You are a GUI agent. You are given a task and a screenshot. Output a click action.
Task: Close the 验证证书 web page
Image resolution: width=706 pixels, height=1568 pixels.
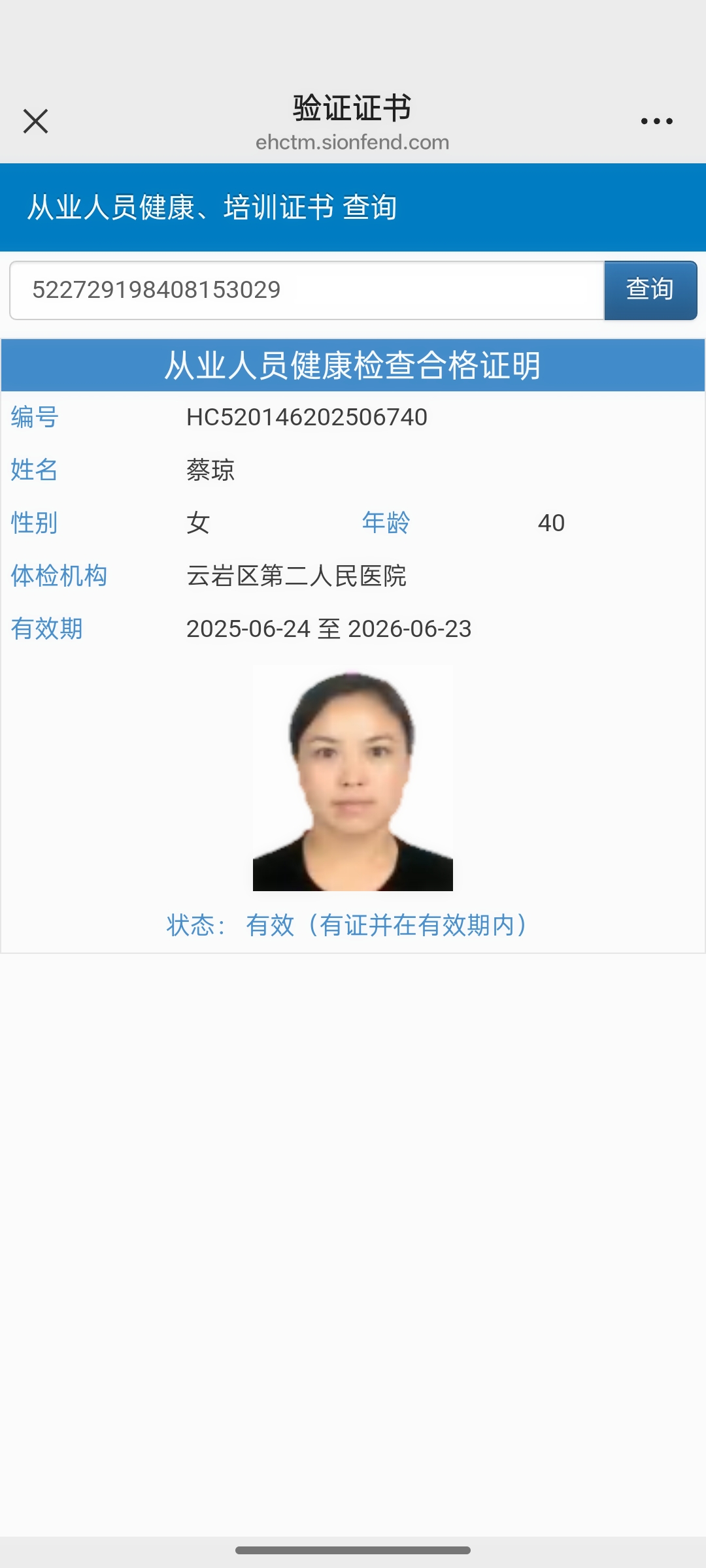[36, 122]
